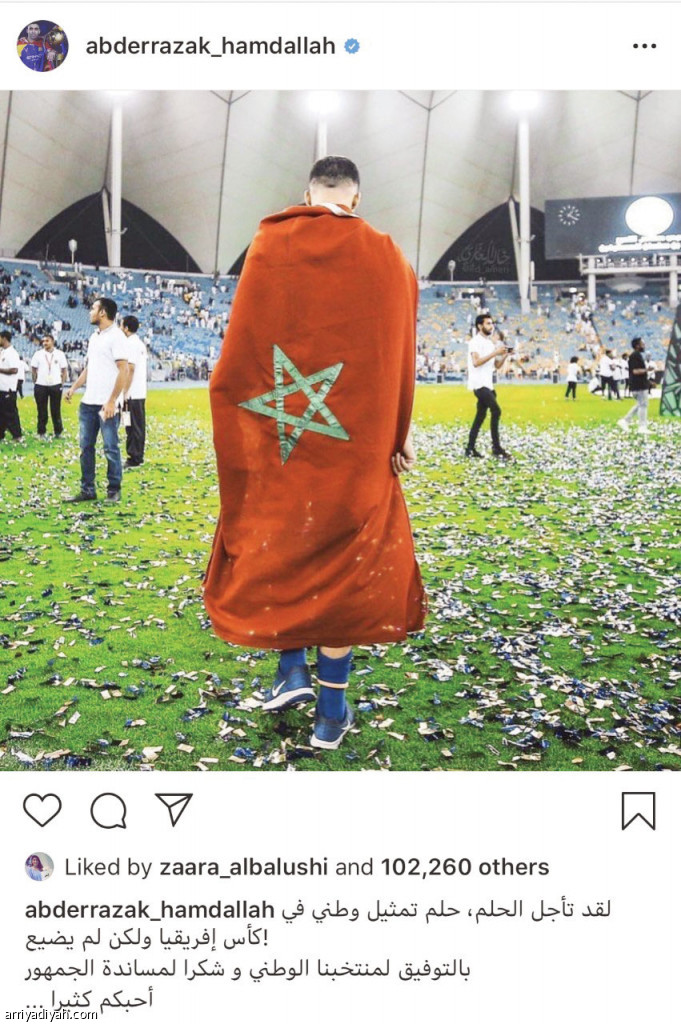Like this post with the heart icon

pyautogui.click(x=42, y=810)
